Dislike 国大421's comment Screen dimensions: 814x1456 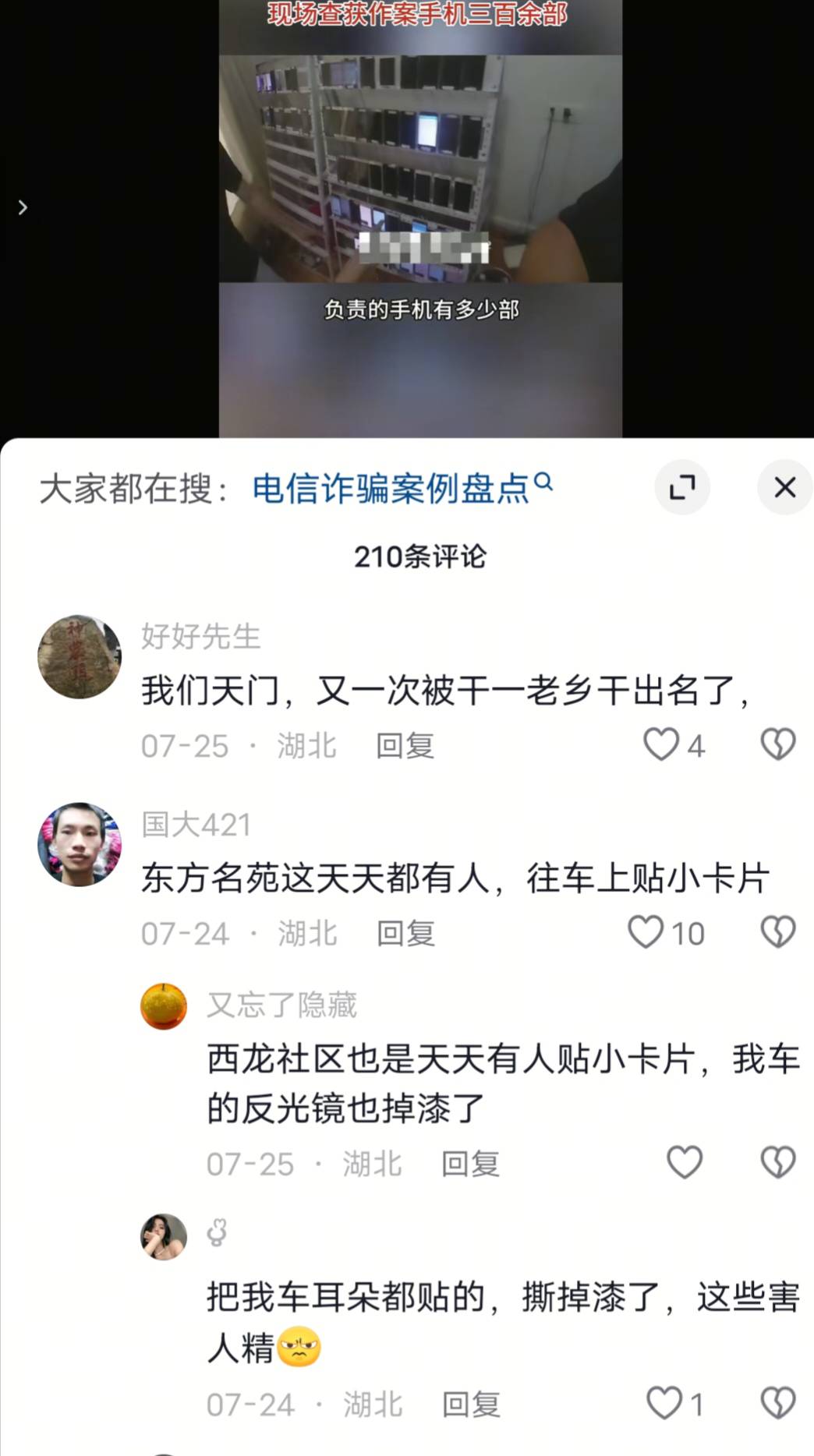tap(777, 932)
